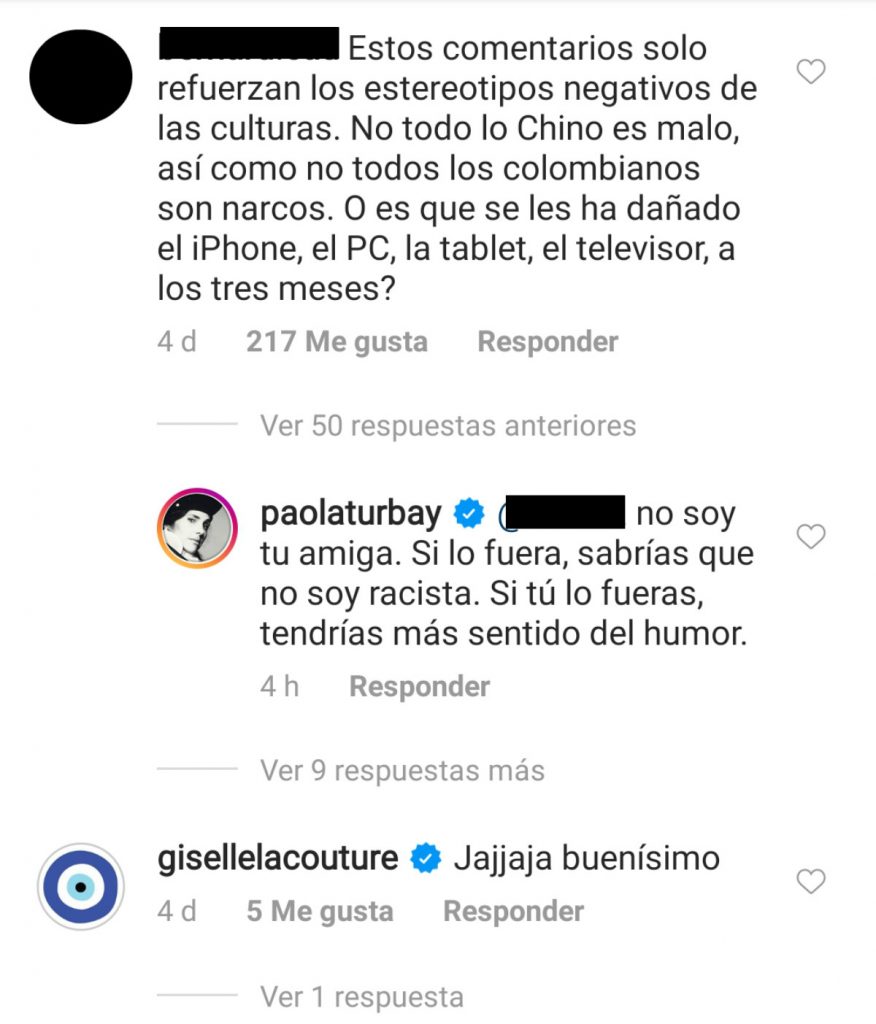Expand Ver 9 respuestas más
The image size is (876, 1024).
pyautogui.click(x=402, y=770)
